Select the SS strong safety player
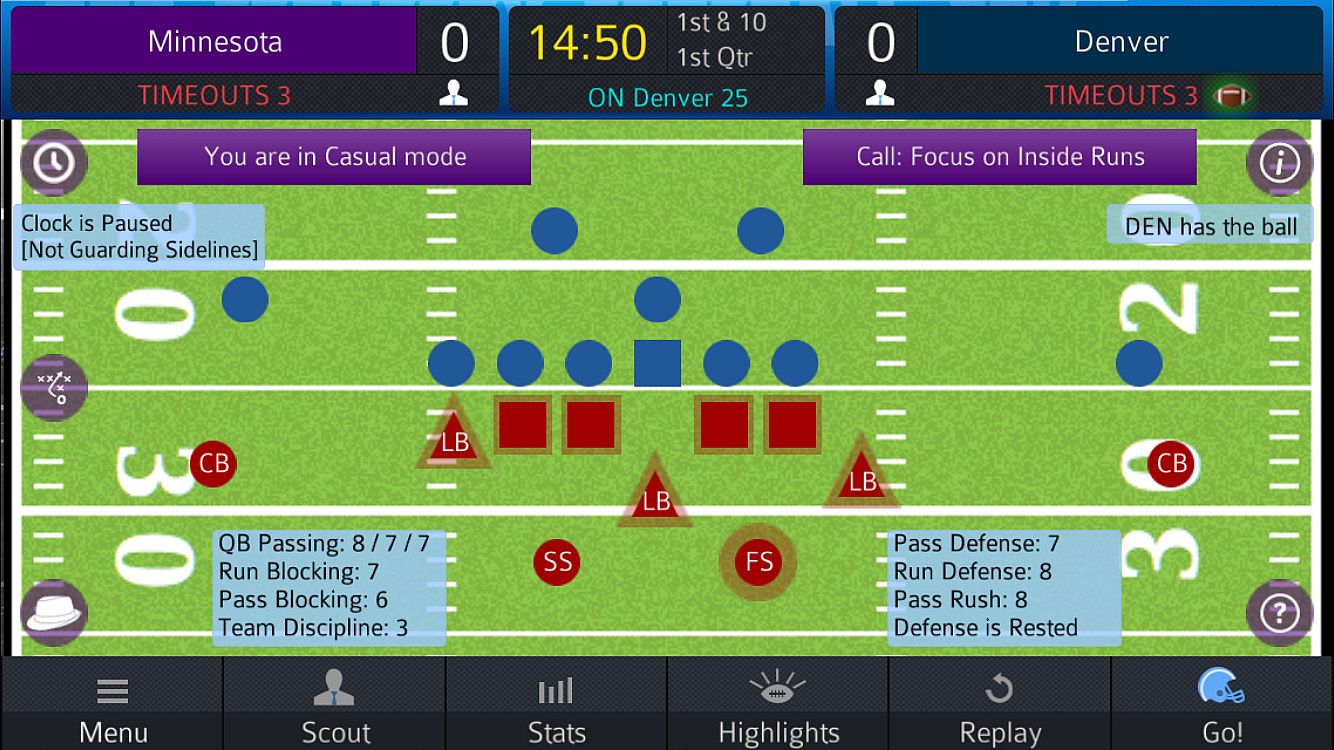 click(557, 562)
